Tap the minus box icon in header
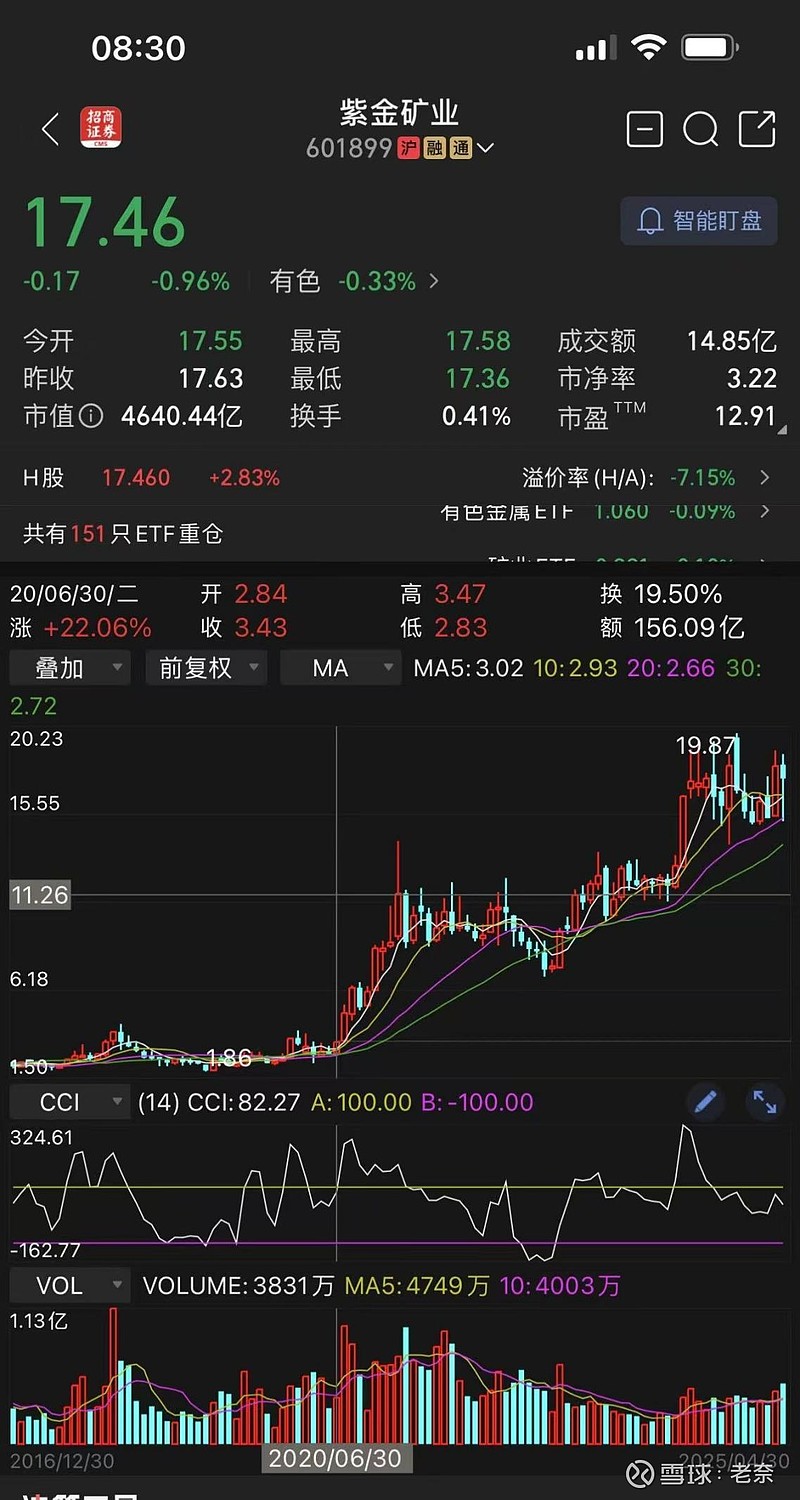Image resolution: width=800 pixels, height=1500 pixels. coord(645,129)
